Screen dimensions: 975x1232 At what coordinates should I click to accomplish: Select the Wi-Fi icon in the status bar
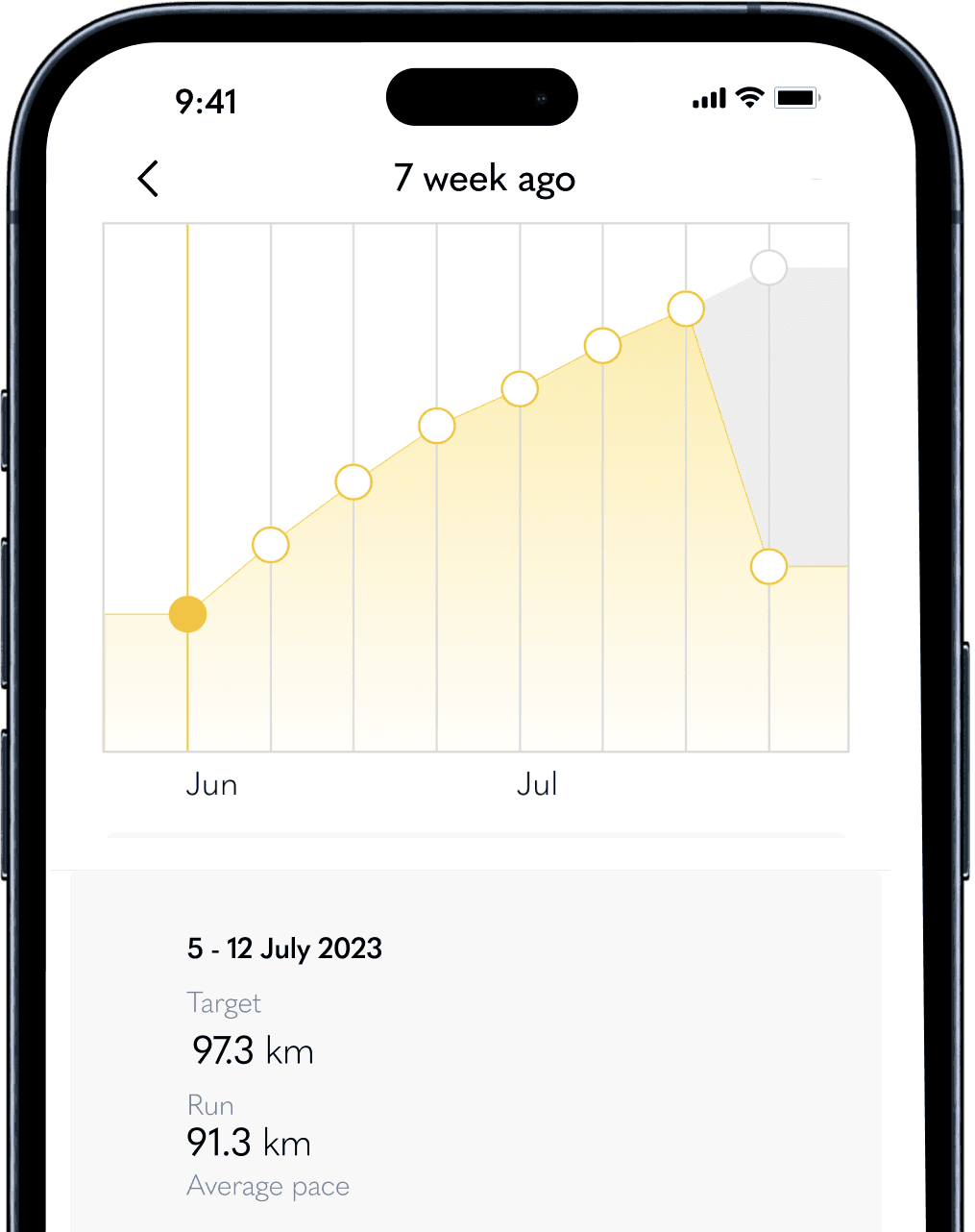[748, 97]
